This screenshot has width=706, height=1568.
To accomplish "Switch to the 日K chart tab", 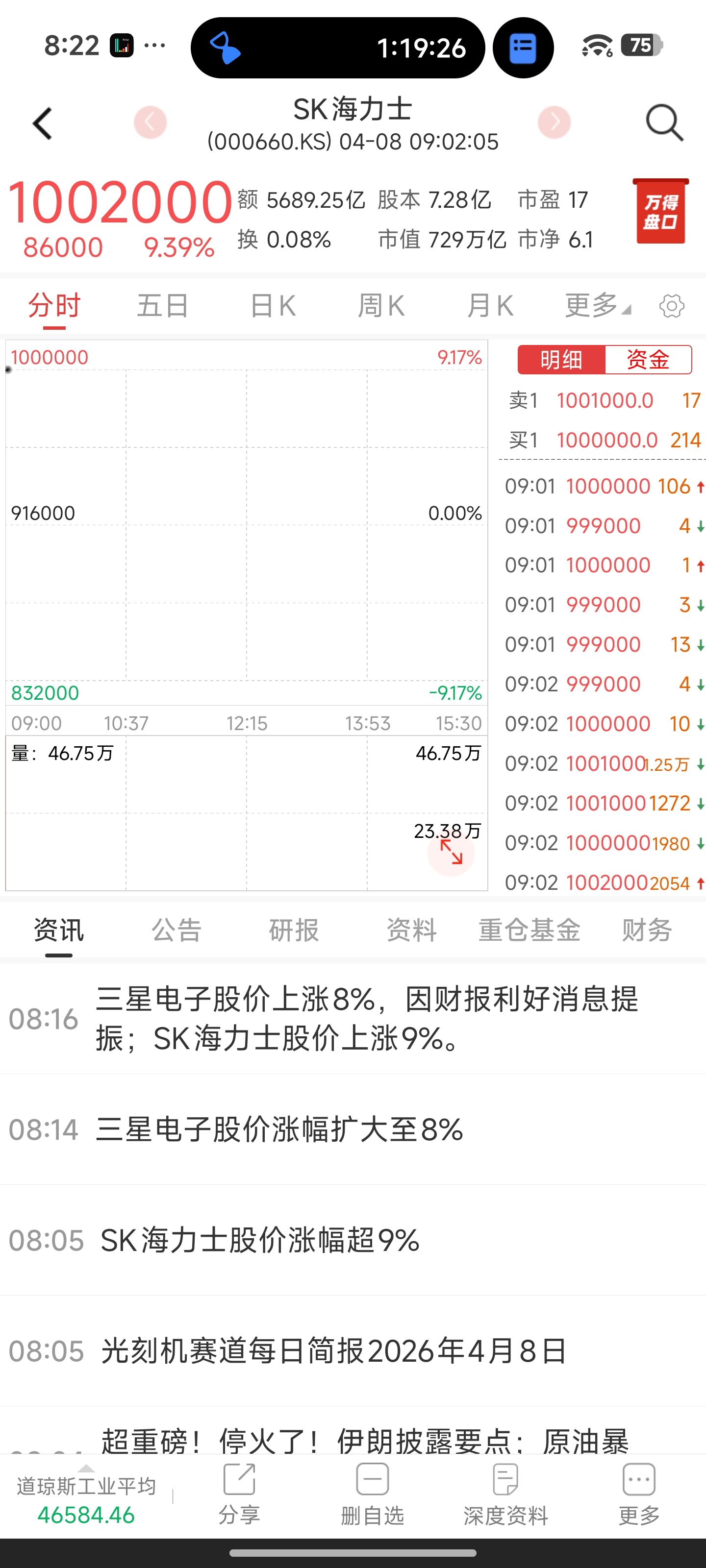I will pyautogui.click(x=273, y=306).
